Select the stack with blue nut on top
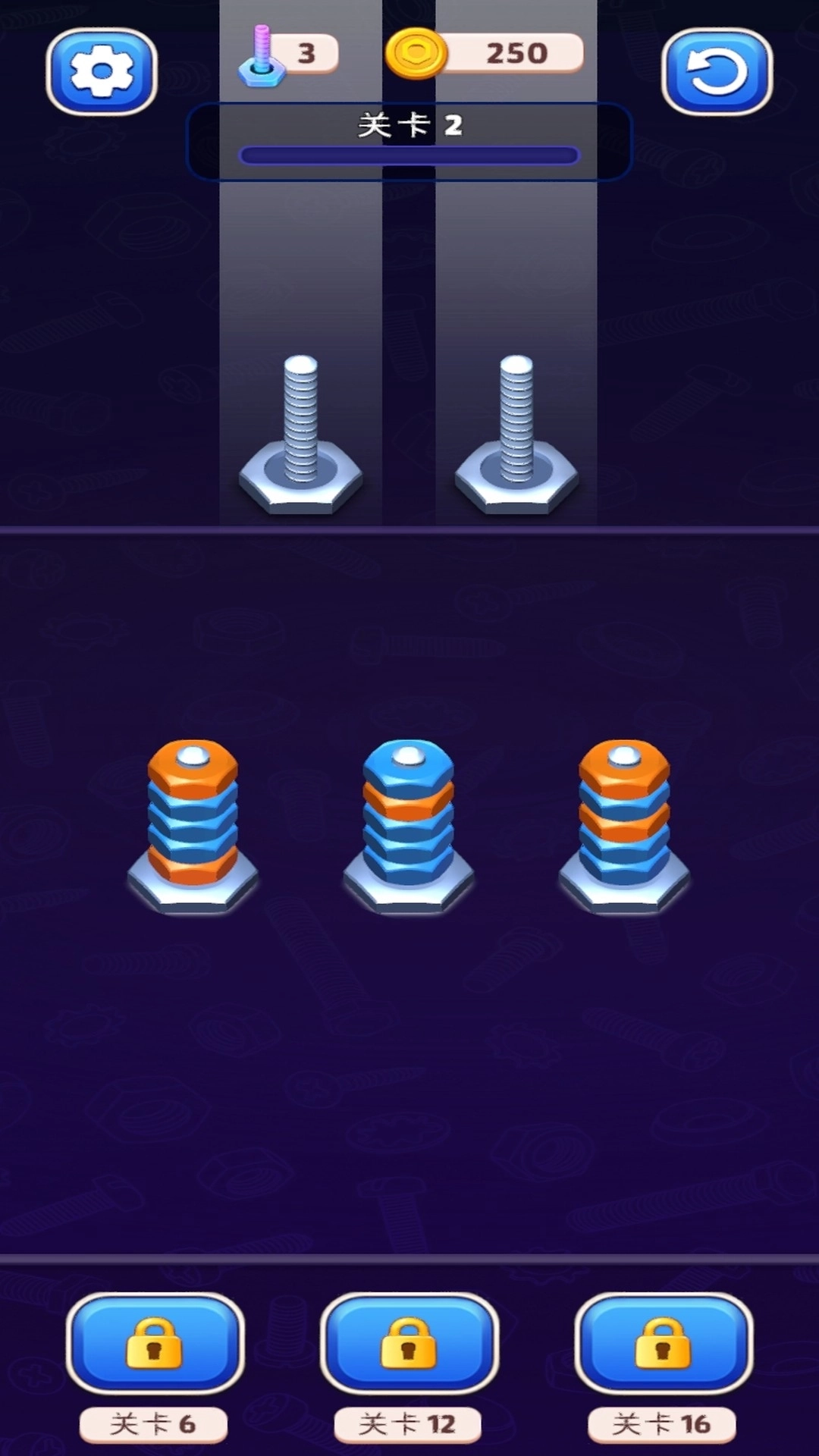This screenshot has height=1456, width=819. (409, 819)
